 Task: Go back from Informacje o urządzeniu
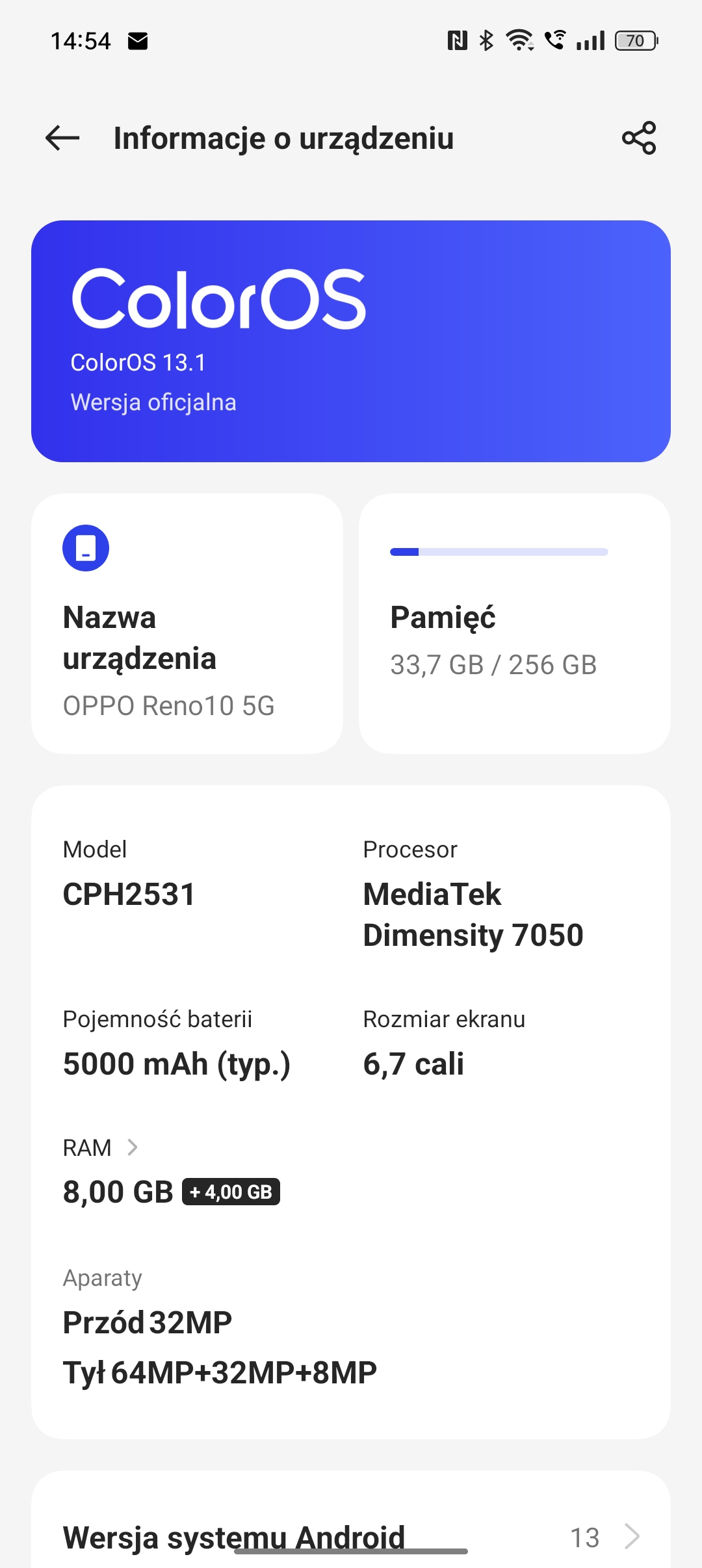62,138
